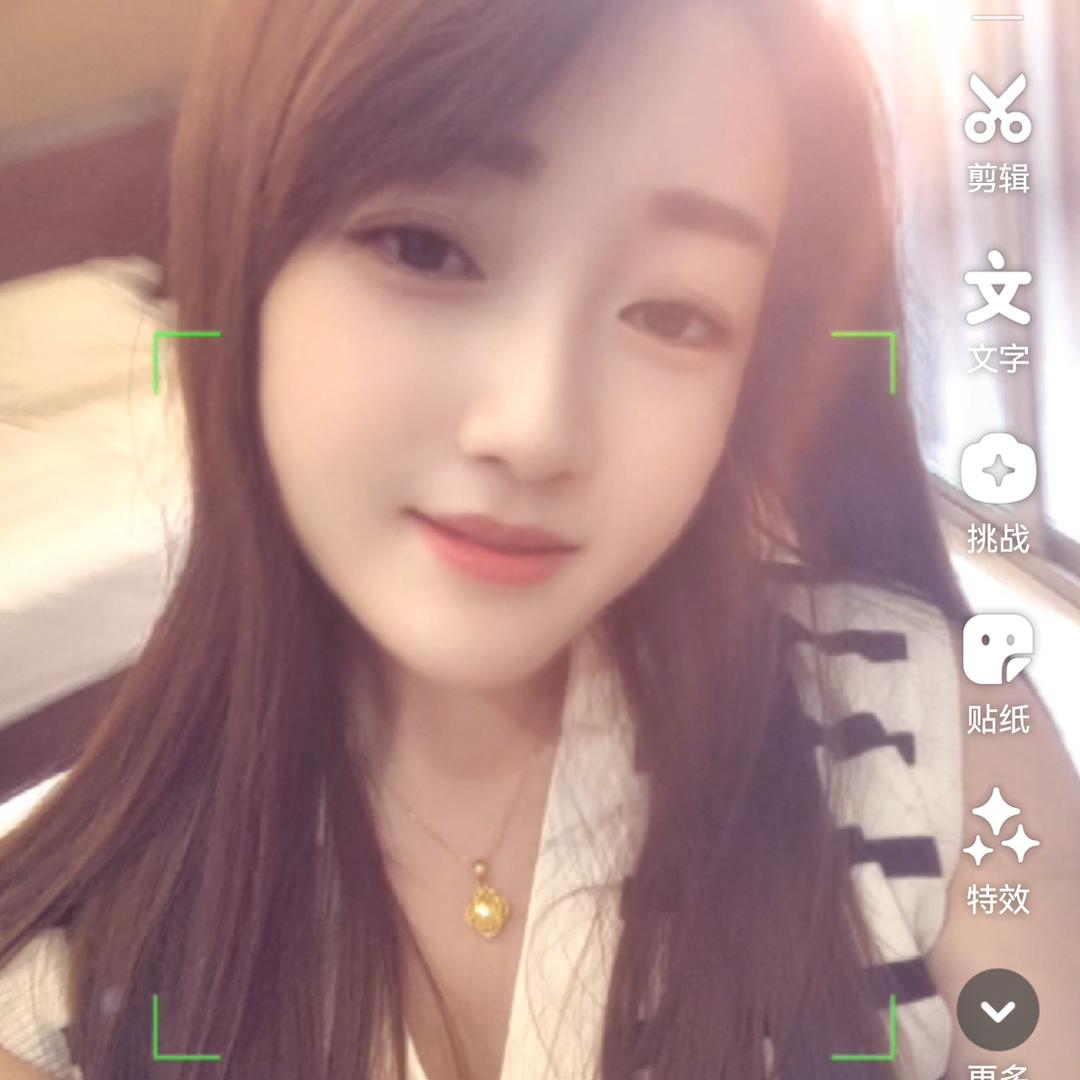Open the 特效 (effects) sparkle tool
This screenshot has height=1080, width=1080.
[x=999, y=828]
